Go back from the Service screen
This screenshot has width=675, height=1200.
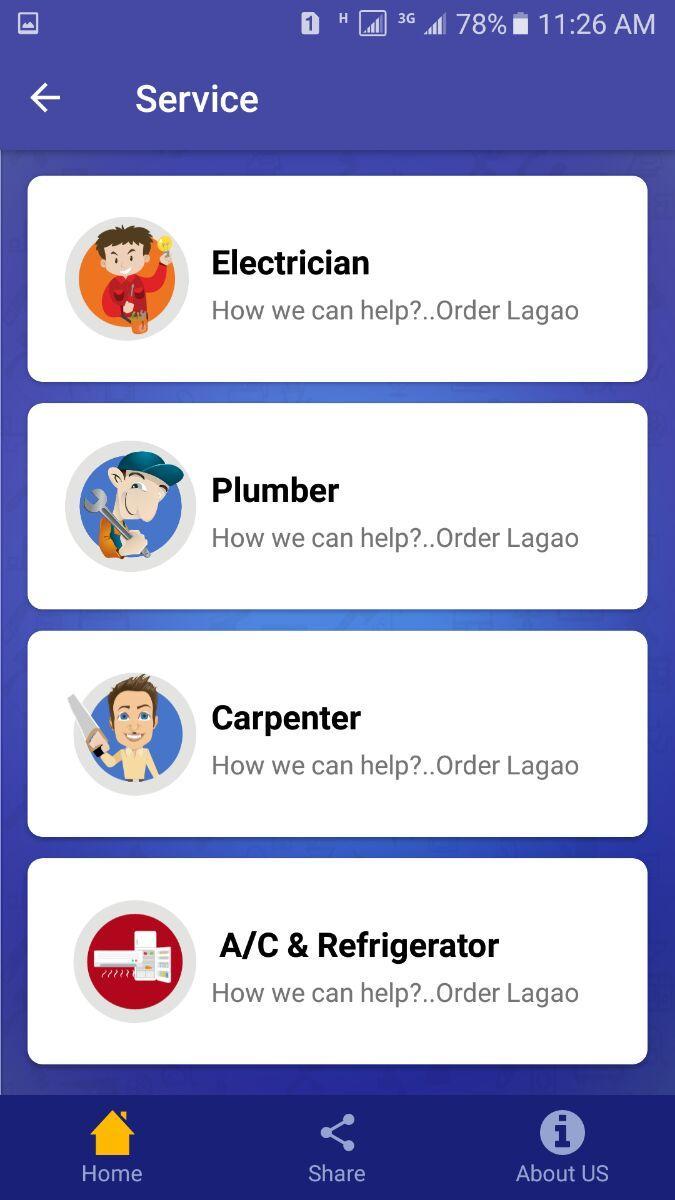click(x=45, y=98)
